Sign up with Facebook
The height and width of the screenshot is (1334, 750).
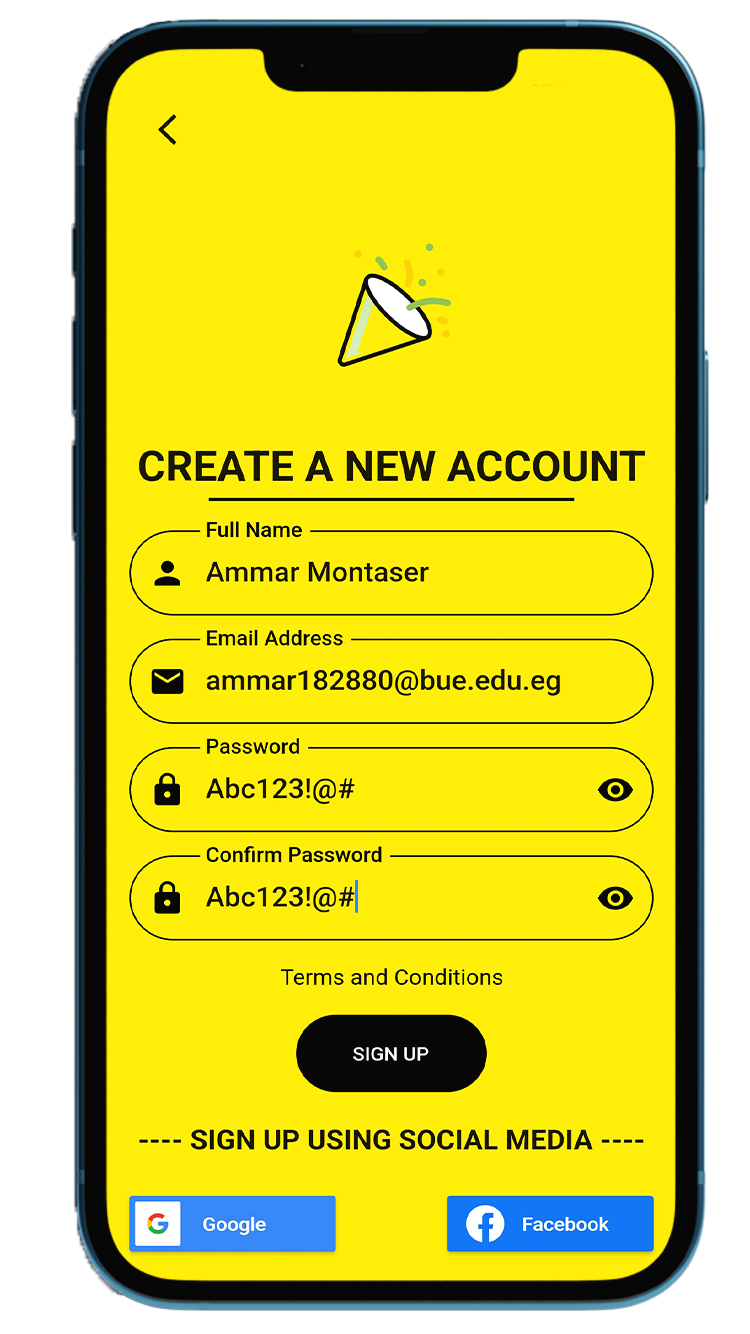[x=550, y=1224]
